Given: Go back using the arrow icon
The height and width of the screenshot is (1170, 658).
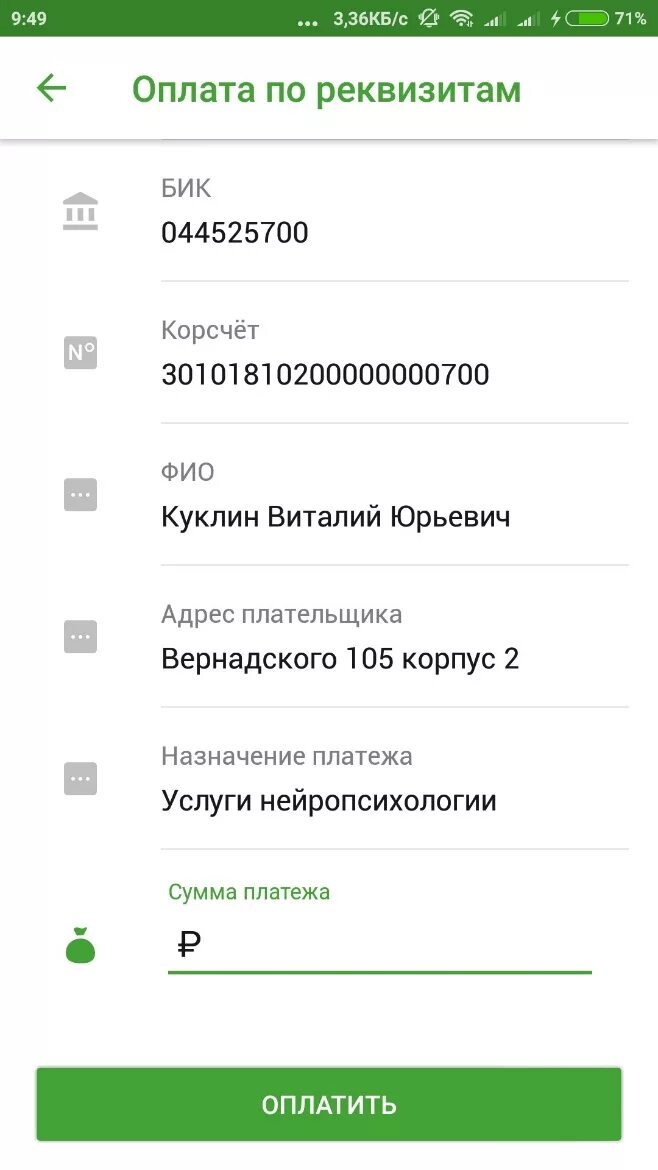Looking at the screenshot, I should [x=51, y=88].
